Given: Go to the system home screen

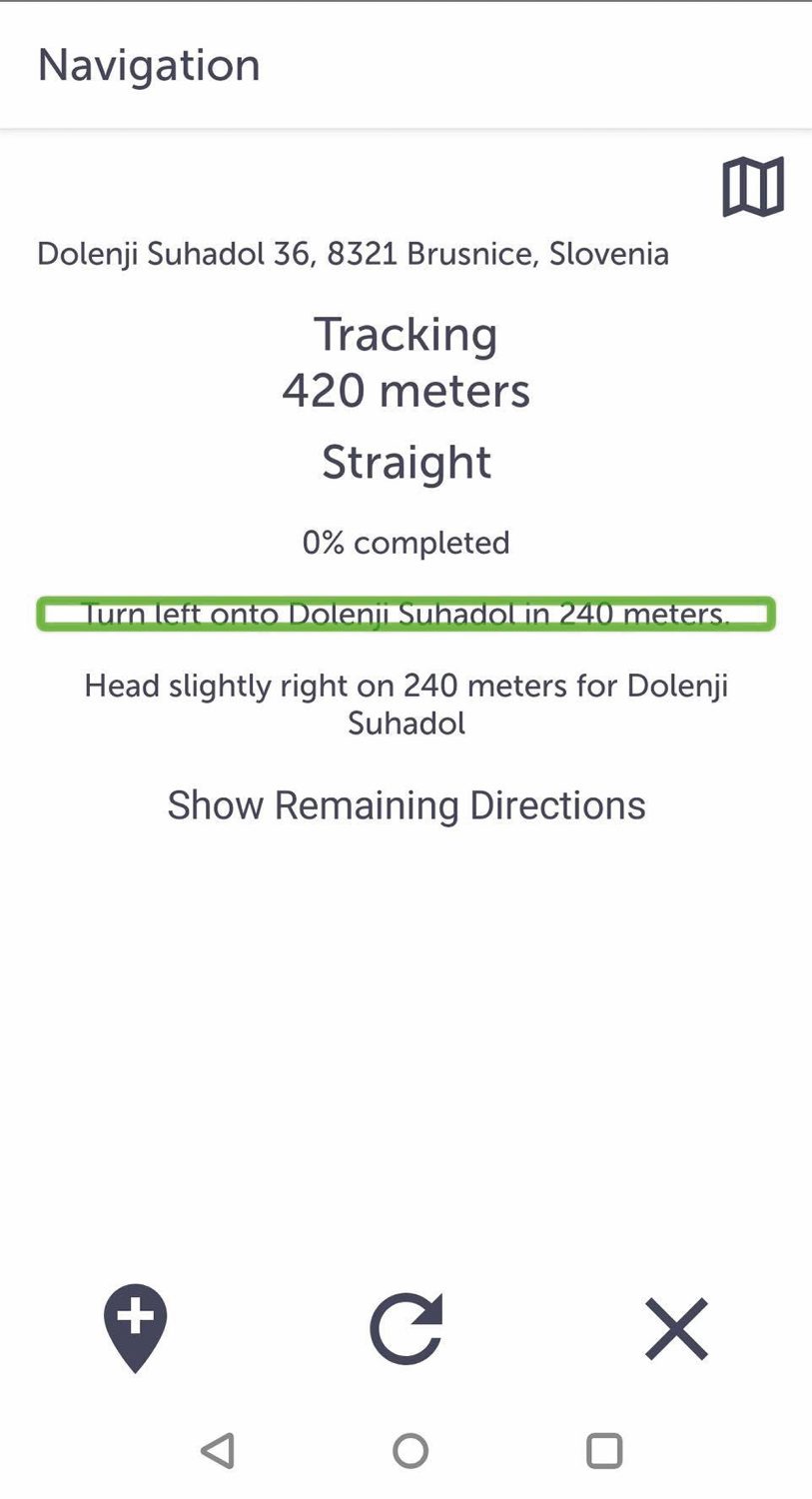Looking at the screenshot, I should click(x=410, y=1450).
